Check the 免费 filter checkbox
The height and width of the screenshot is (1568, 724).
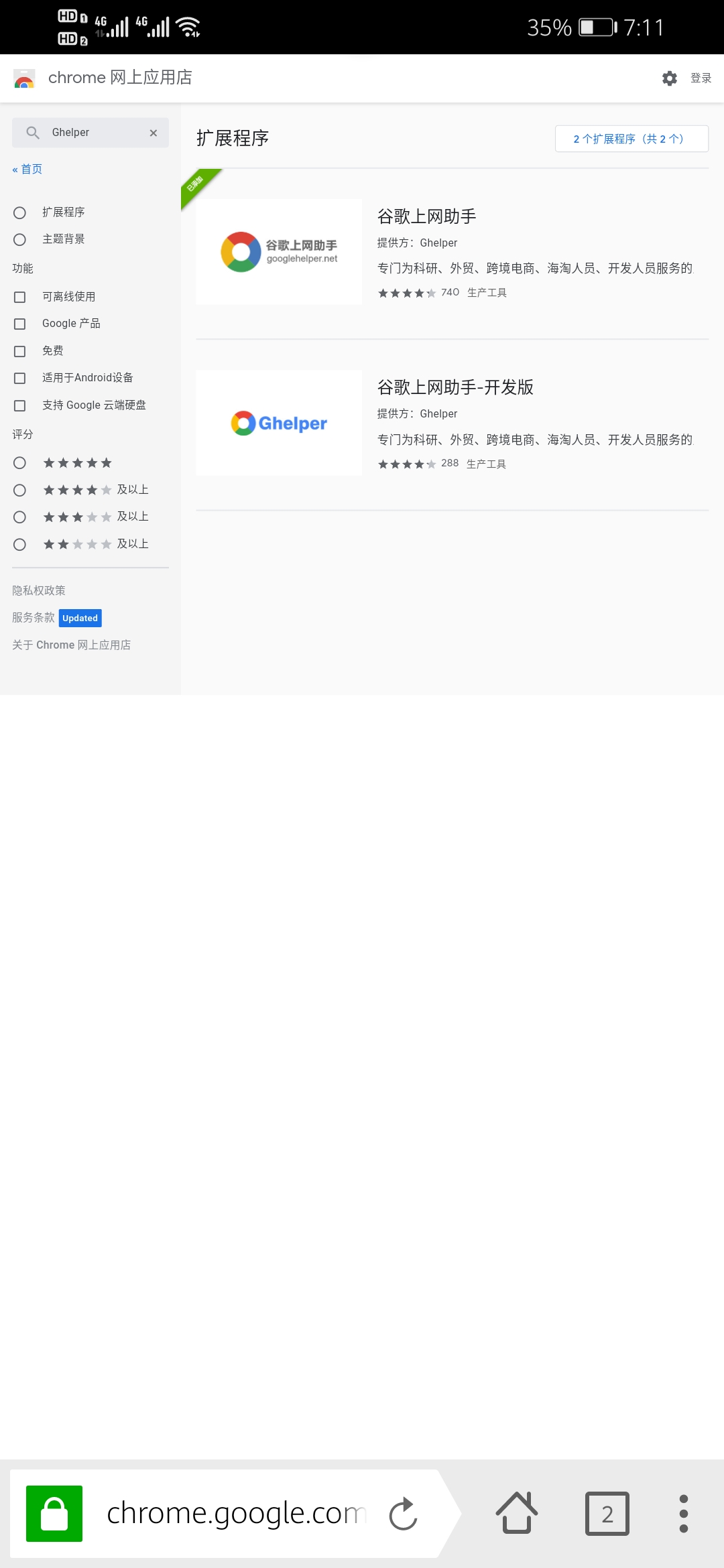coord(19,350)
